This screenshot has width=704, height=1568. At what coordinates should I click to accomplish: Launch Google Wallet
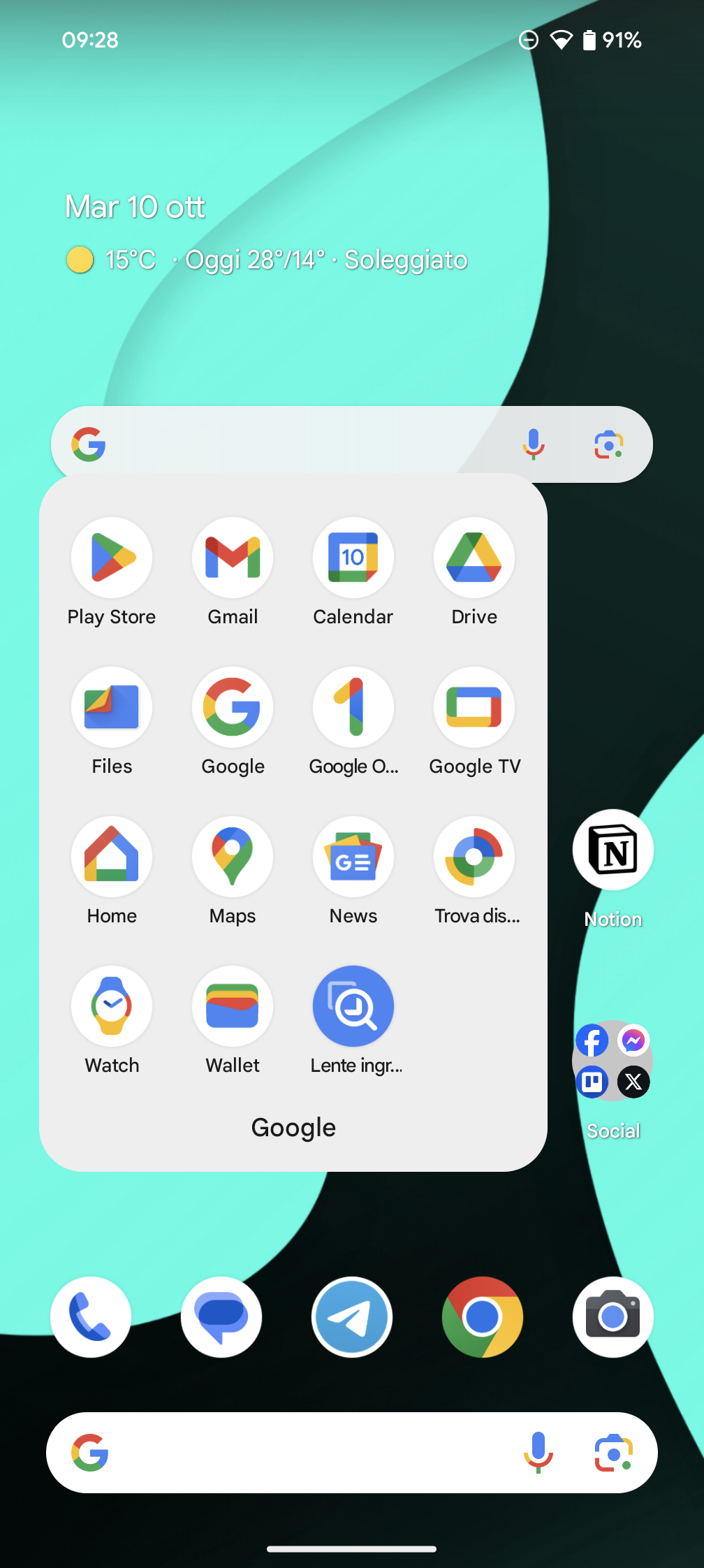click(233, 1006)
